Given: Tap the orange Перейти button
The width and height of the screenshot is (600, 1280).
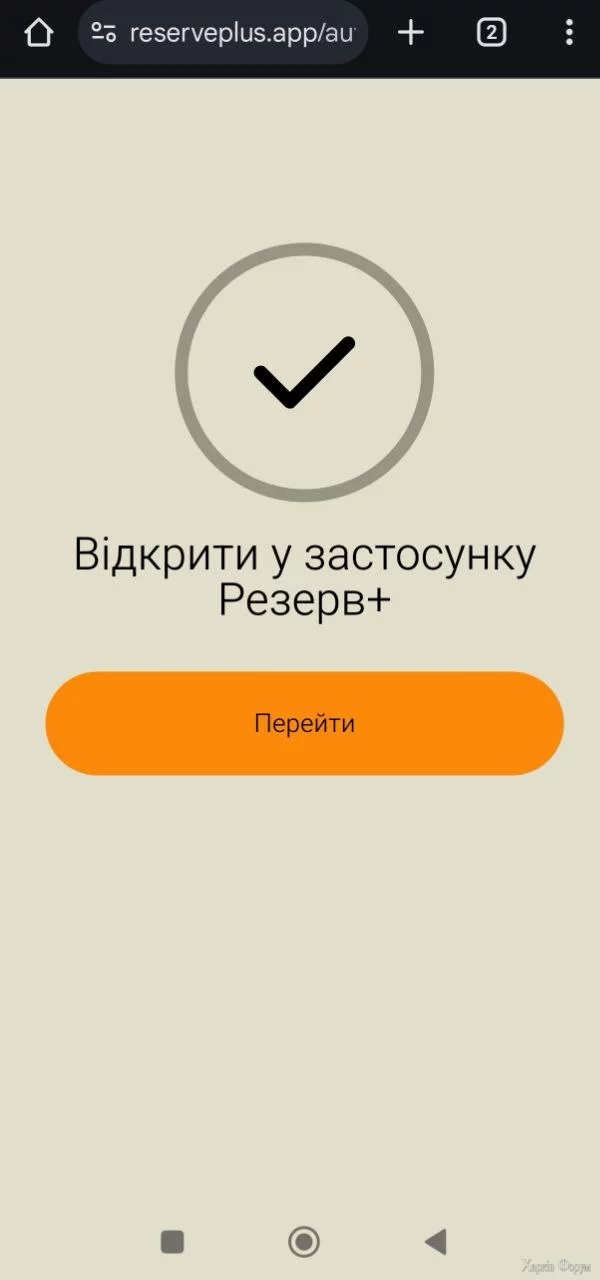Looking at the screenshot, I should 304,723.
